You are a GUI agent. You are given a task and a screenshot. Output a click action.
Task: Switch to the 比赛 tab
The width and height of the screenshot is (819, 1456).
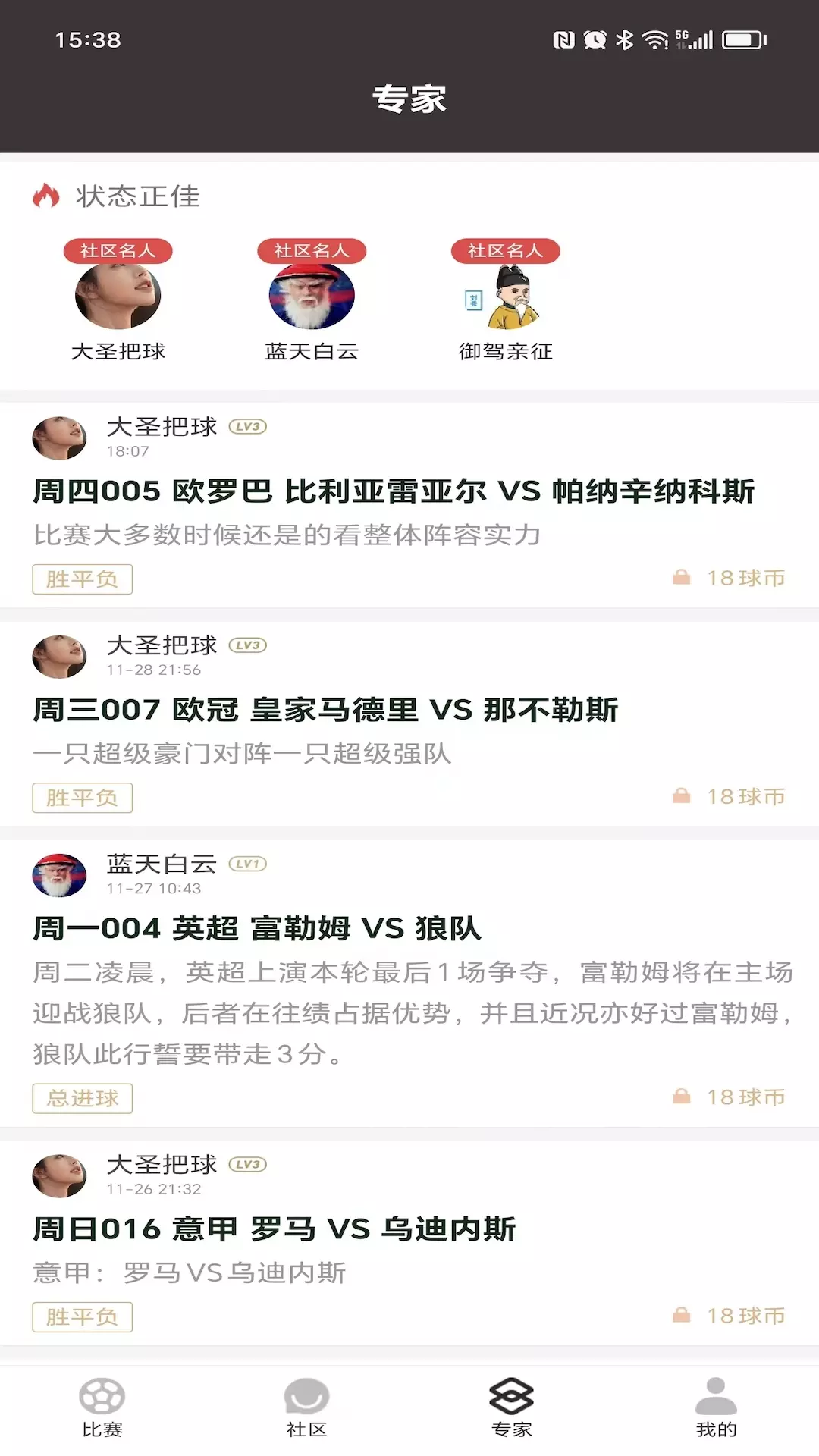click(x=102, y=1408)
